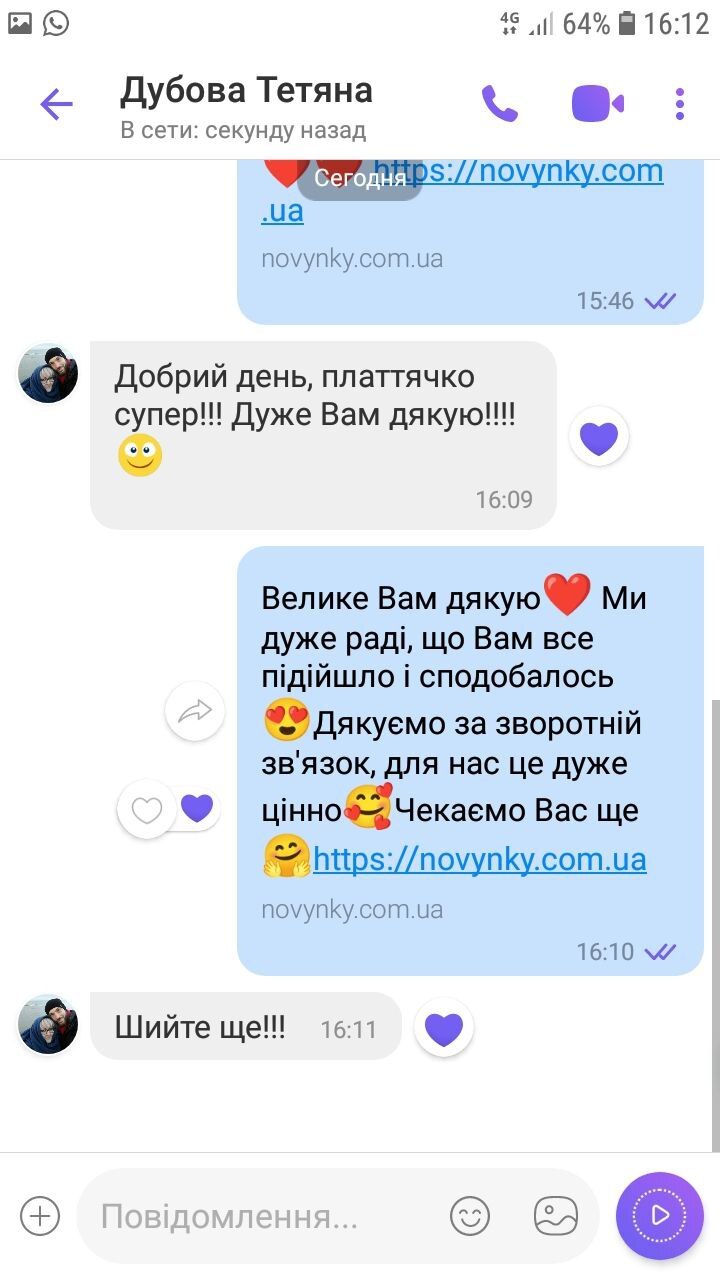The height and width of the screenshot is (1280, 720).
Task: Open the three-dot overflow menu
Action: click(x=680, y=103)
